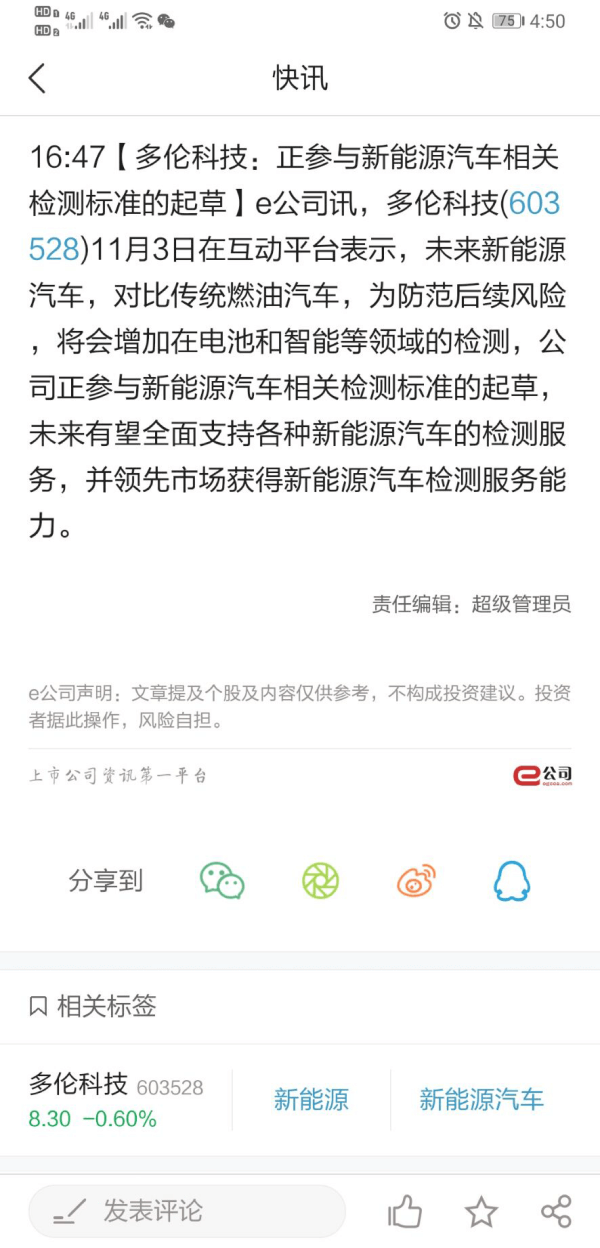Go back from the 快讯 page
Viewport: 600px width, 1248px height.
(x=37, y=78)
